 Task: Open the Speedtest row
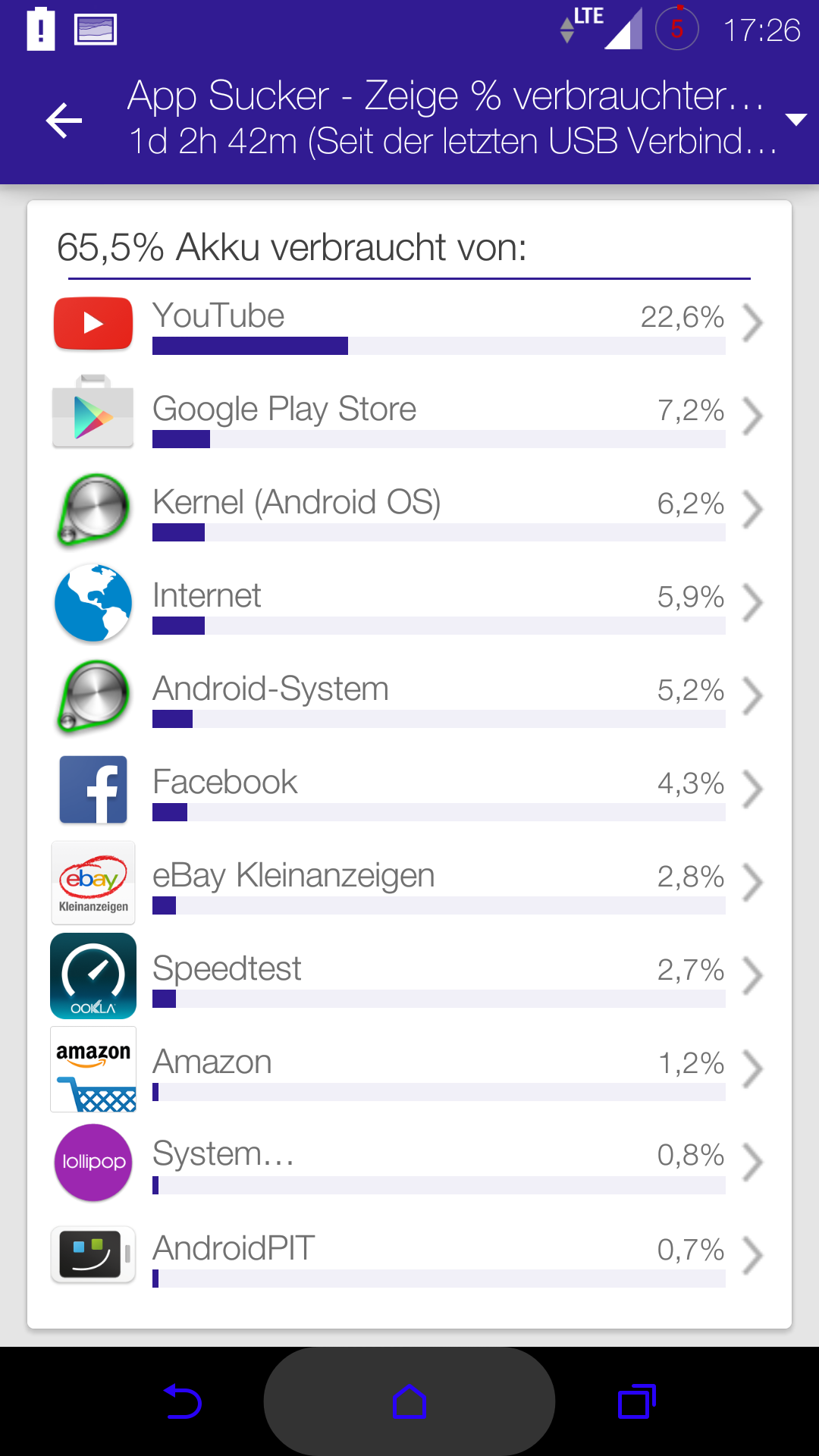click(409, 976)
